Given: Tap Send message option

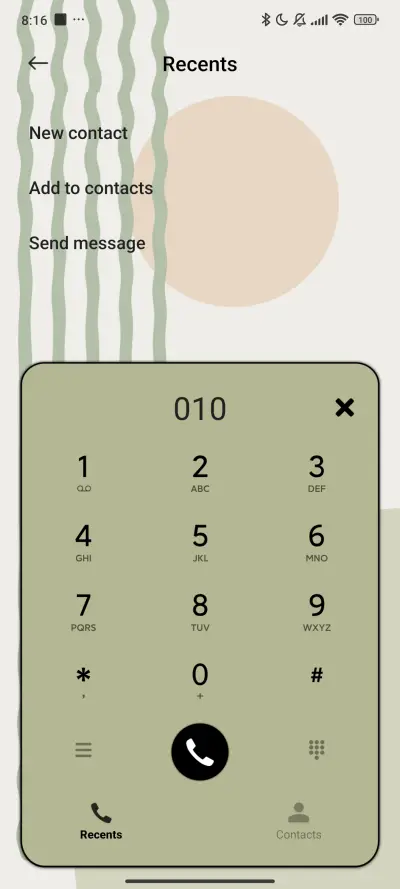Looking at the screenshot, I should 87,243.
